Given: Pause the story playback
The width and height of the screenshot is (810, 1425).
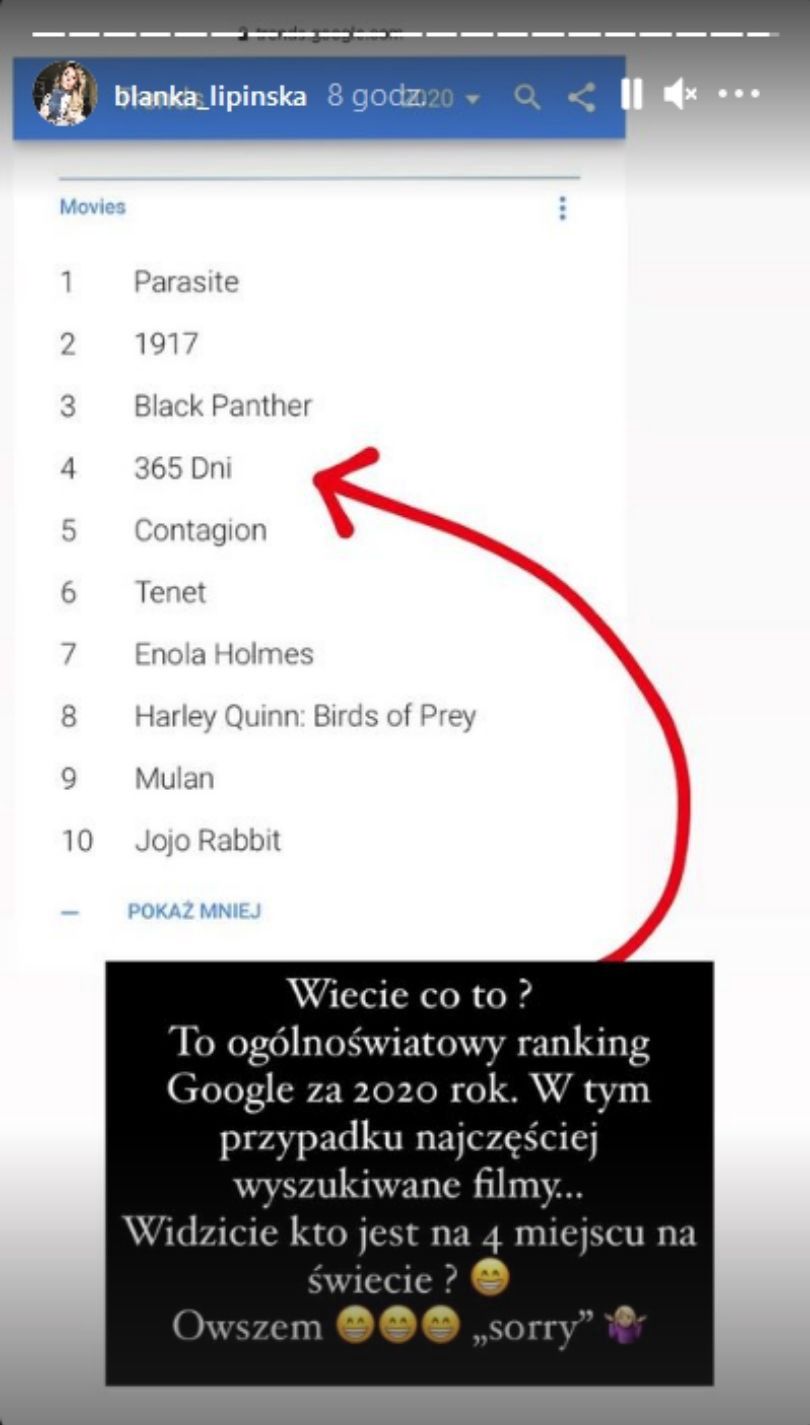Looking at the screenshot, I should (631, 95).
